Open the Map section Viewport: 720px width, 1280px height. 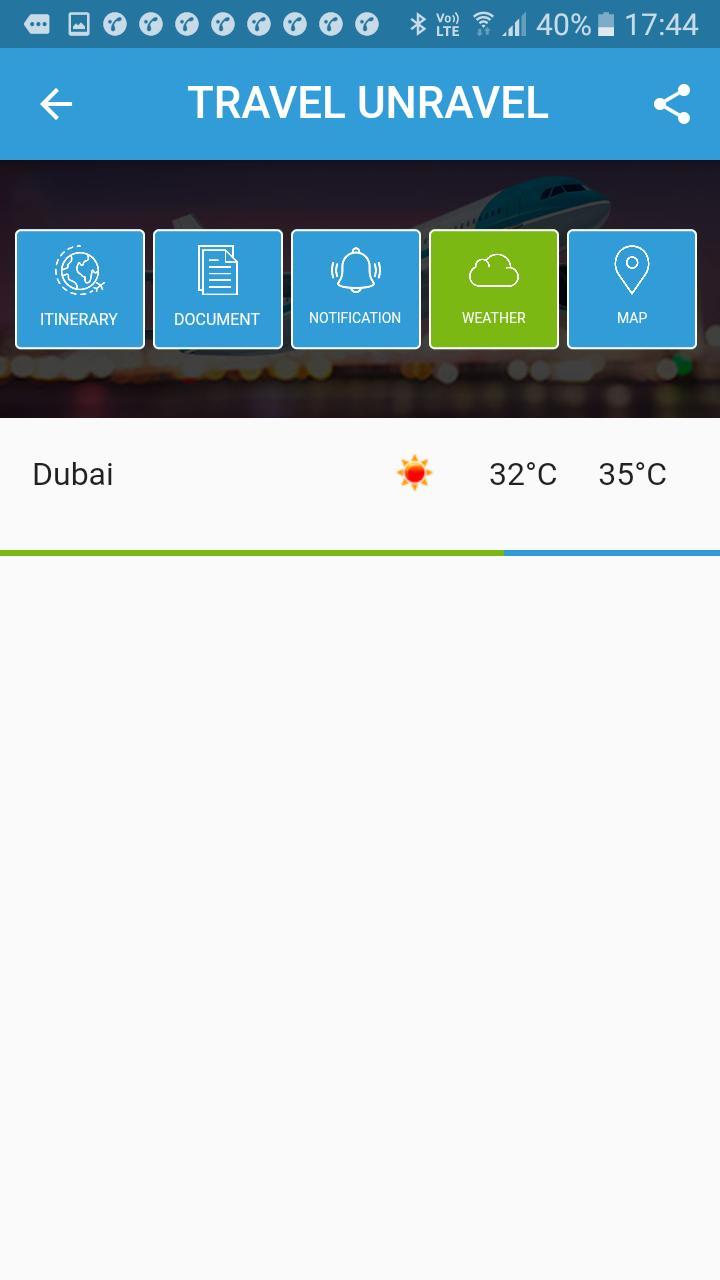pos(632,289)
